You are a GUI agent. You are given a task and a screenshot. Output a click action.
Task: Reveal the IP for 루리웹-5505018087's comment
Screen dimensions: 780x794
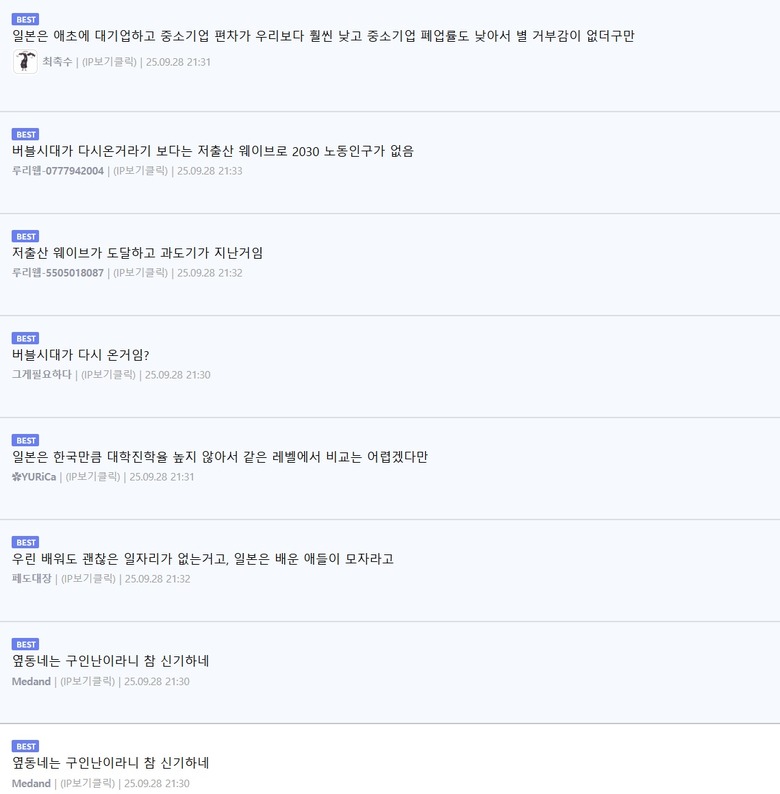point(140,273)
